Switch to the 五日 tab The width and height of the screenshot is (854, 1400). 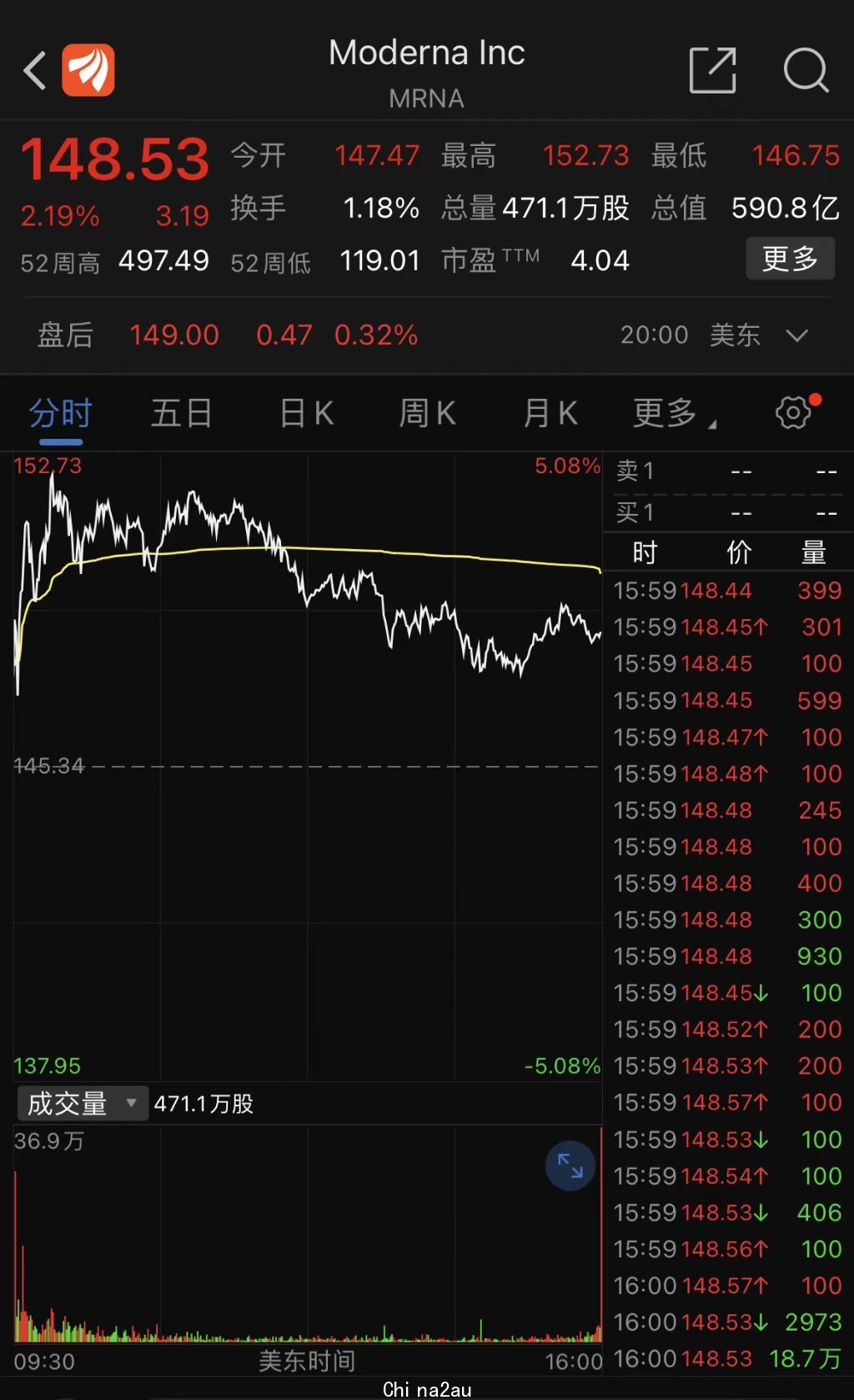[x=181, y=413]
